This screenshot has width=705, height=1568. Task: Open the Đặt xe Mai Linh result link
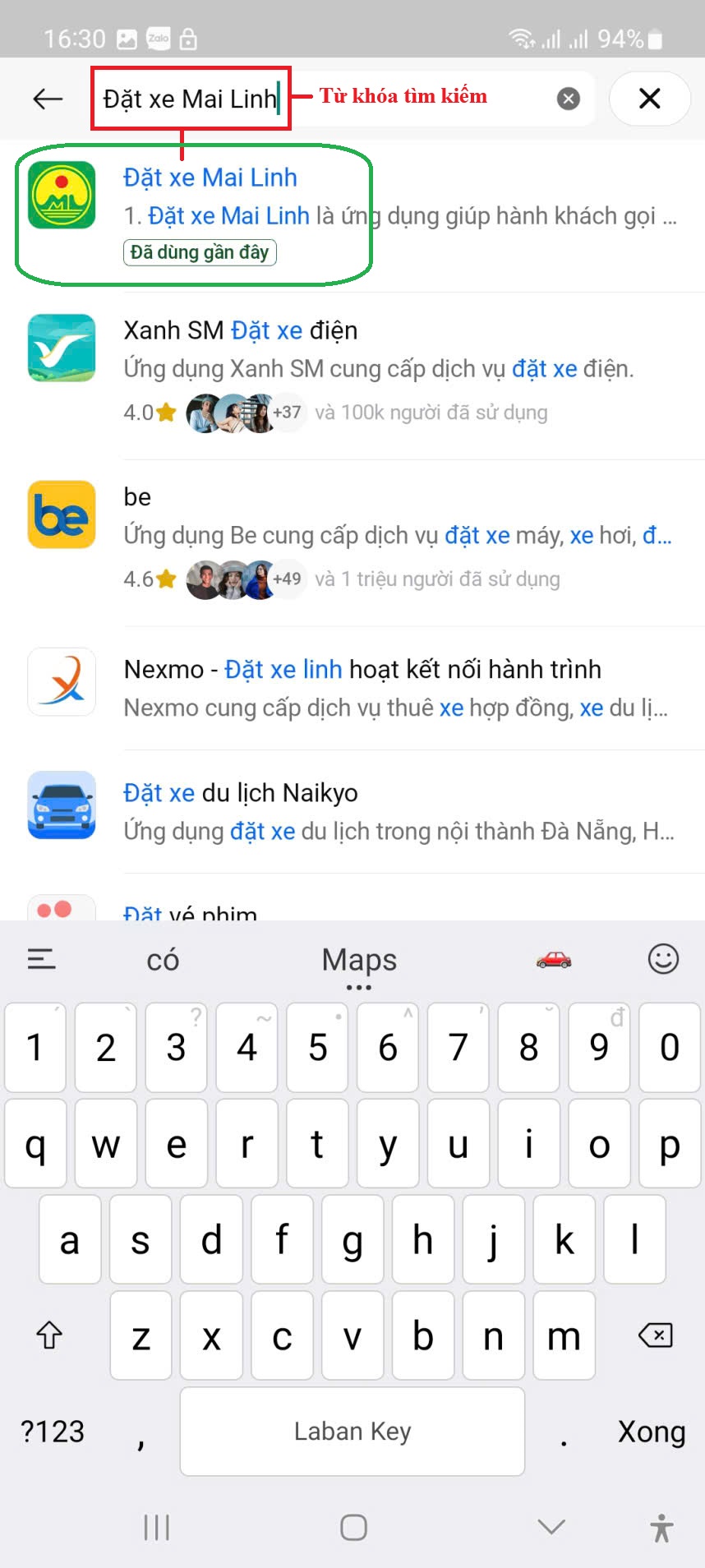pos(210,177)
